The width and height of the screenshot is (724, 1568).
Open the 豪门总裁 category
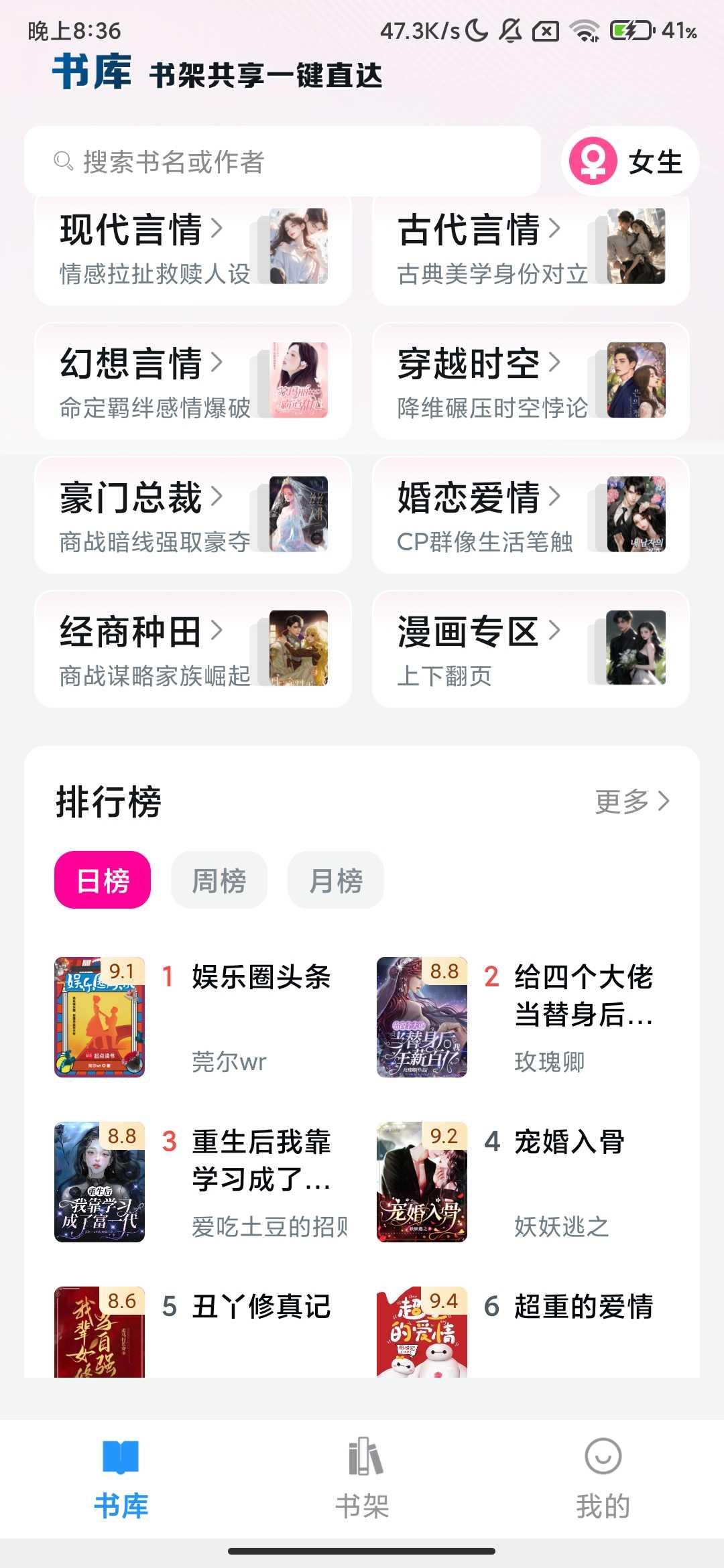click(x=192, y=515)
